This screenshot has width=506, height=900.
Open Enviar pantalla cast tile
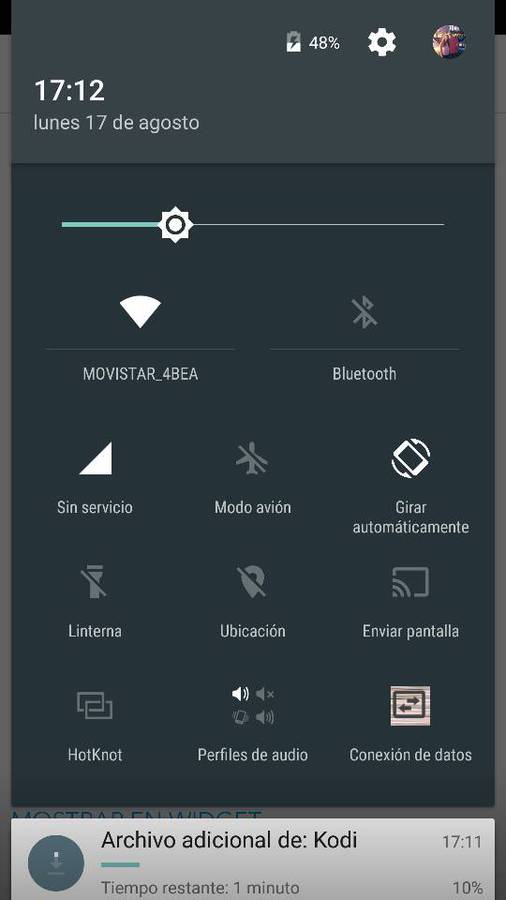coord(411,602)
